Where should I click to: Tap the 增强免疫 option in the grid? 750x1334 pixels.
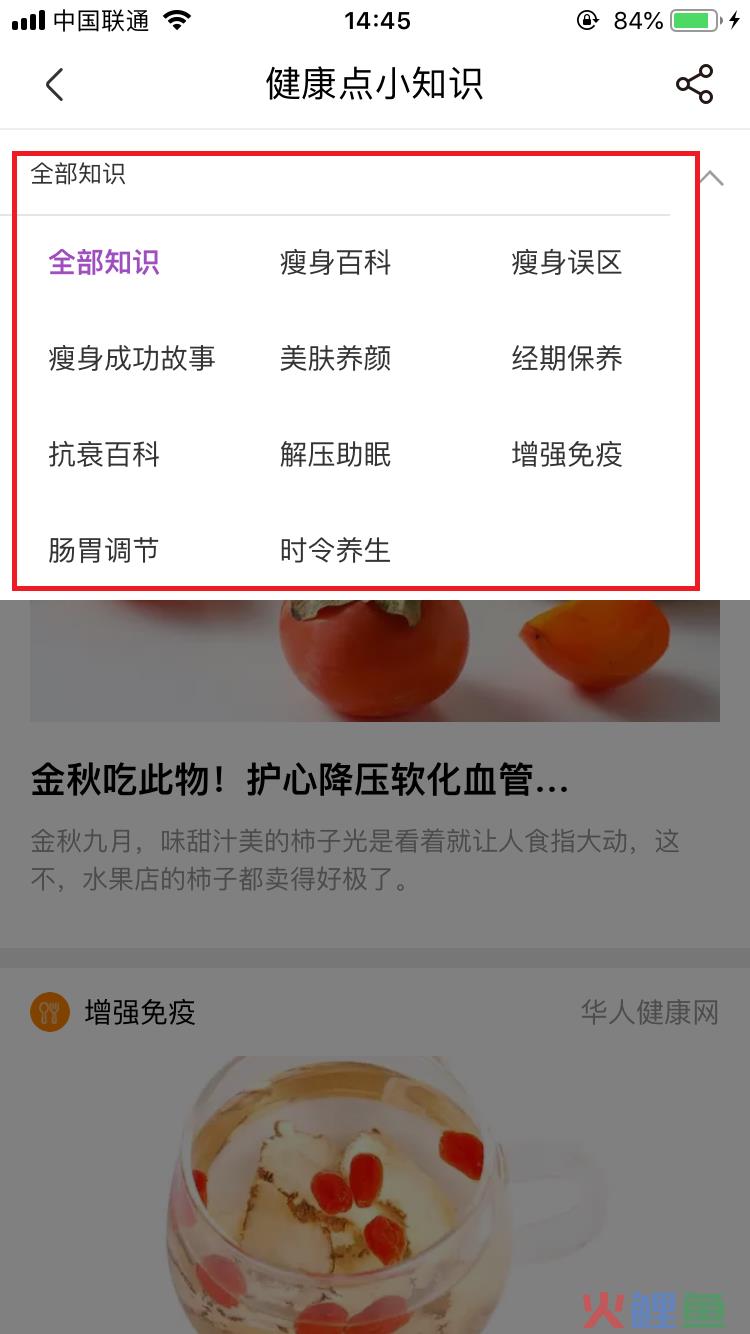[x=567, y=455]
